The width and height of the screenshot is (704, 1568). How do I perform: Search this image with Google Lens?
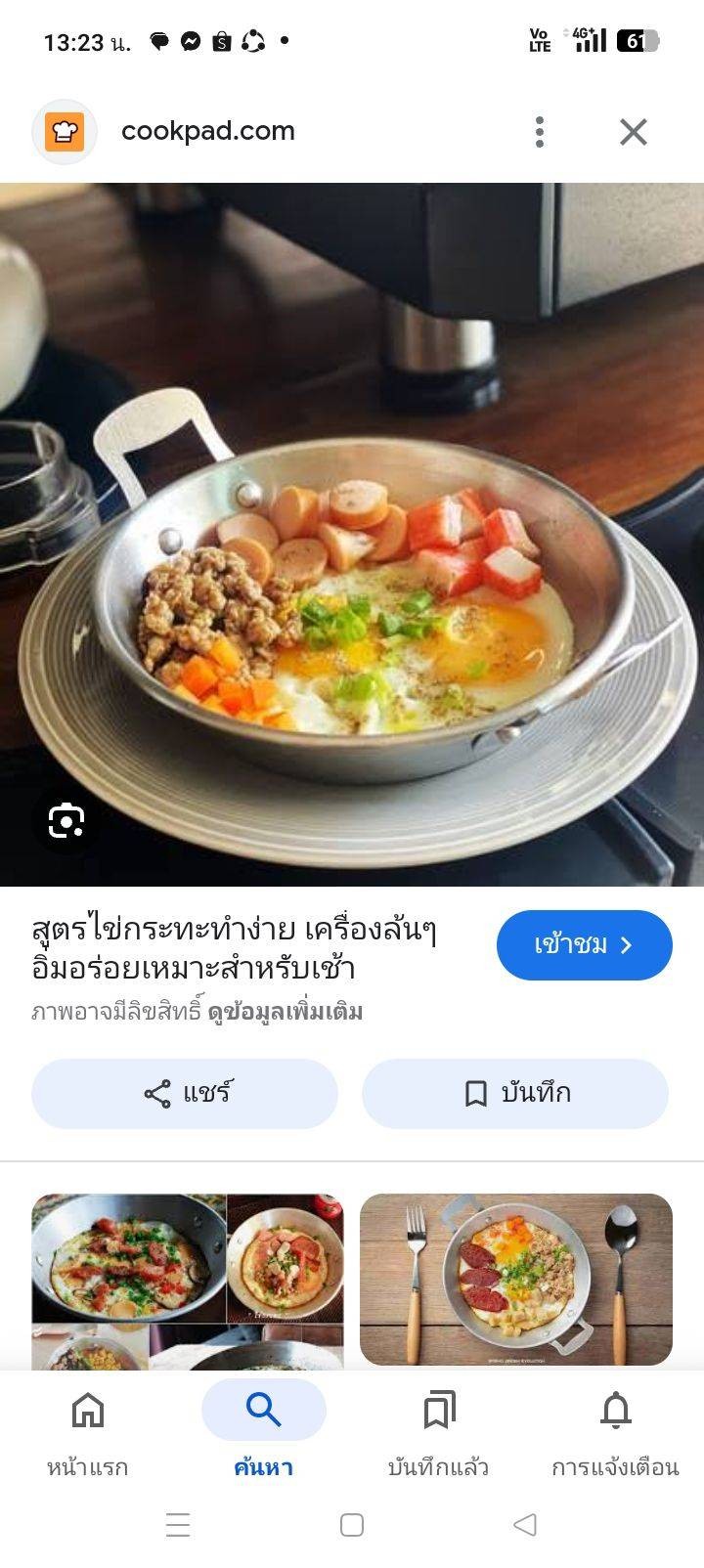(x=66, y=821)
